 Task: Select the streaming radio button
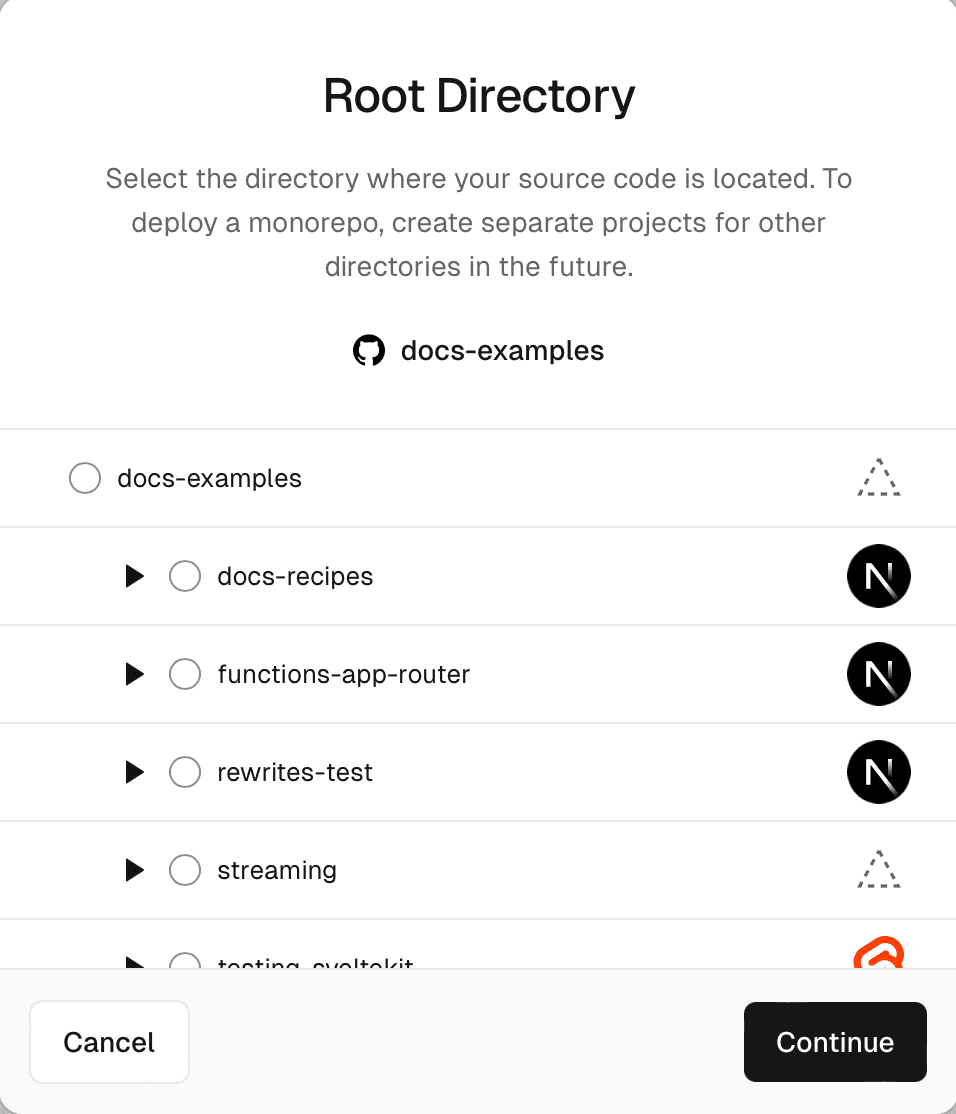[185, 870]
